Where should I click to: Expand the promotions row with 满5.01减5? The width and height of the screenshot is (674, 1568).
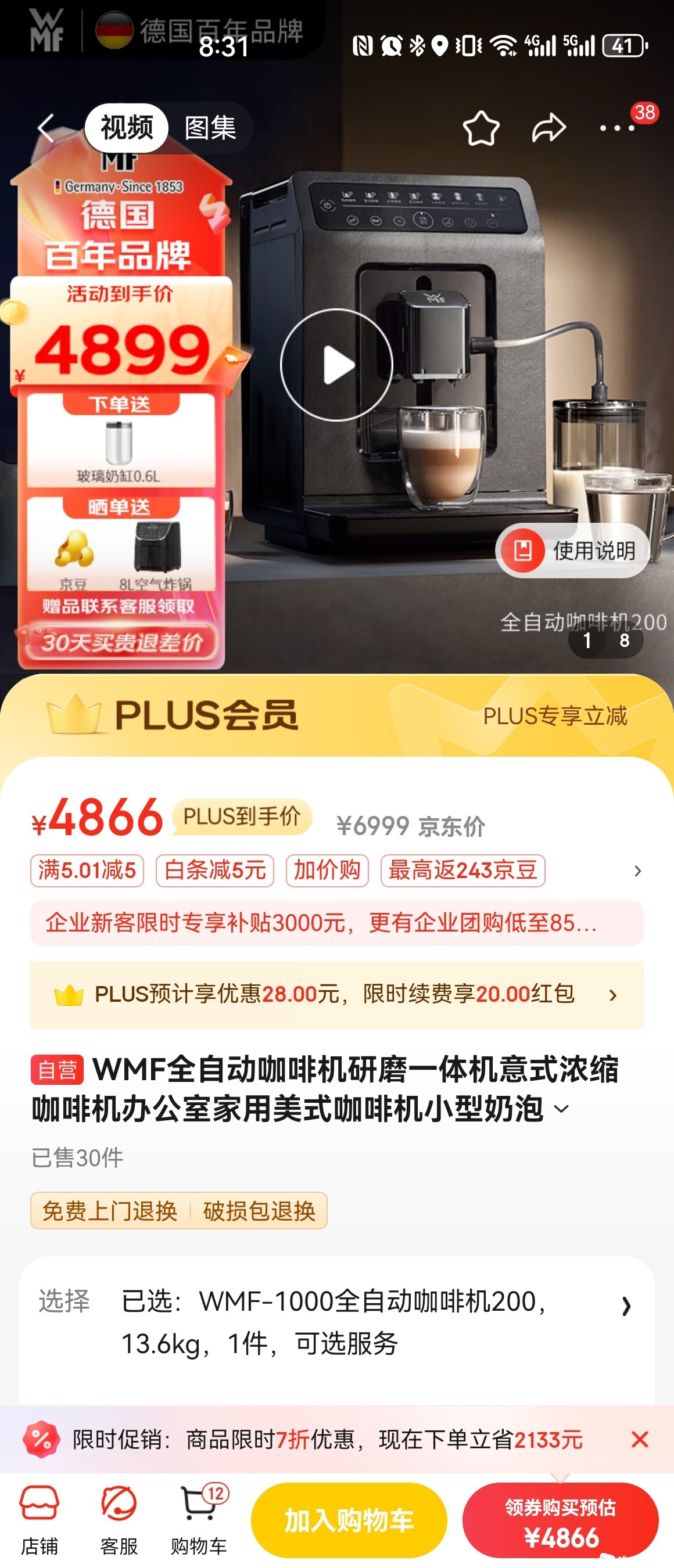coord(637,871)
